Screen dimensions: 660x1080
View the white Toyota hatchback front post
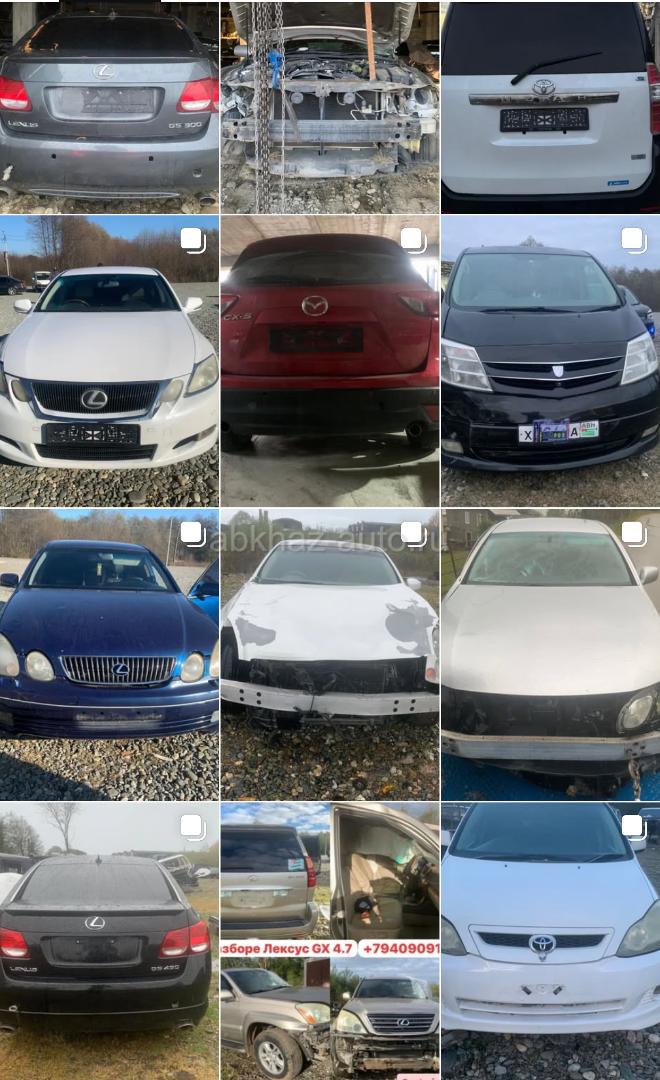(x=550, y=940)
